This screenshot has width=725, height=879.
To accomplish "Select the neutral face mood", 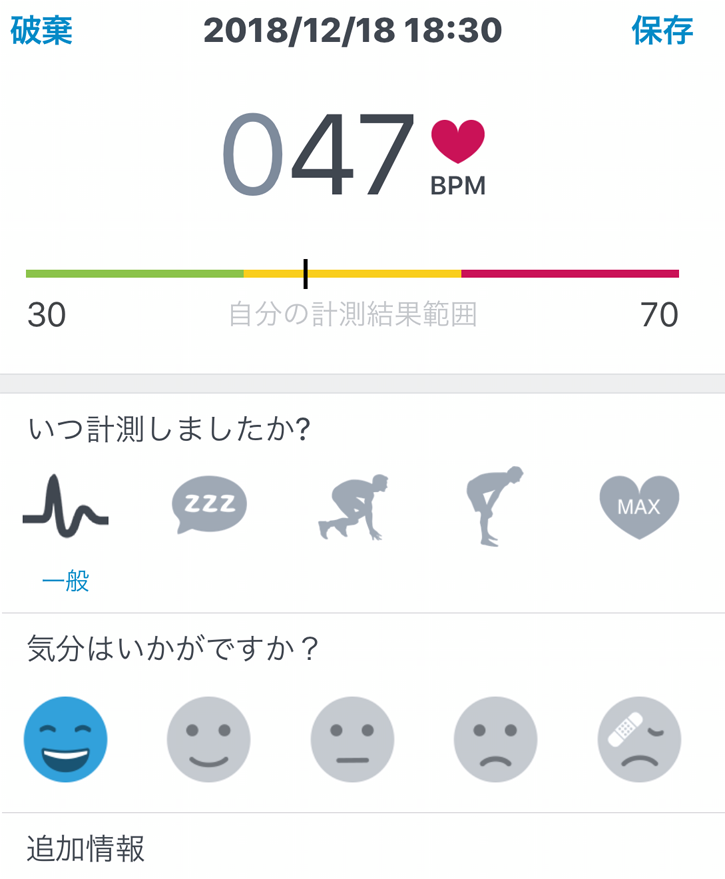I will point(350,738).
